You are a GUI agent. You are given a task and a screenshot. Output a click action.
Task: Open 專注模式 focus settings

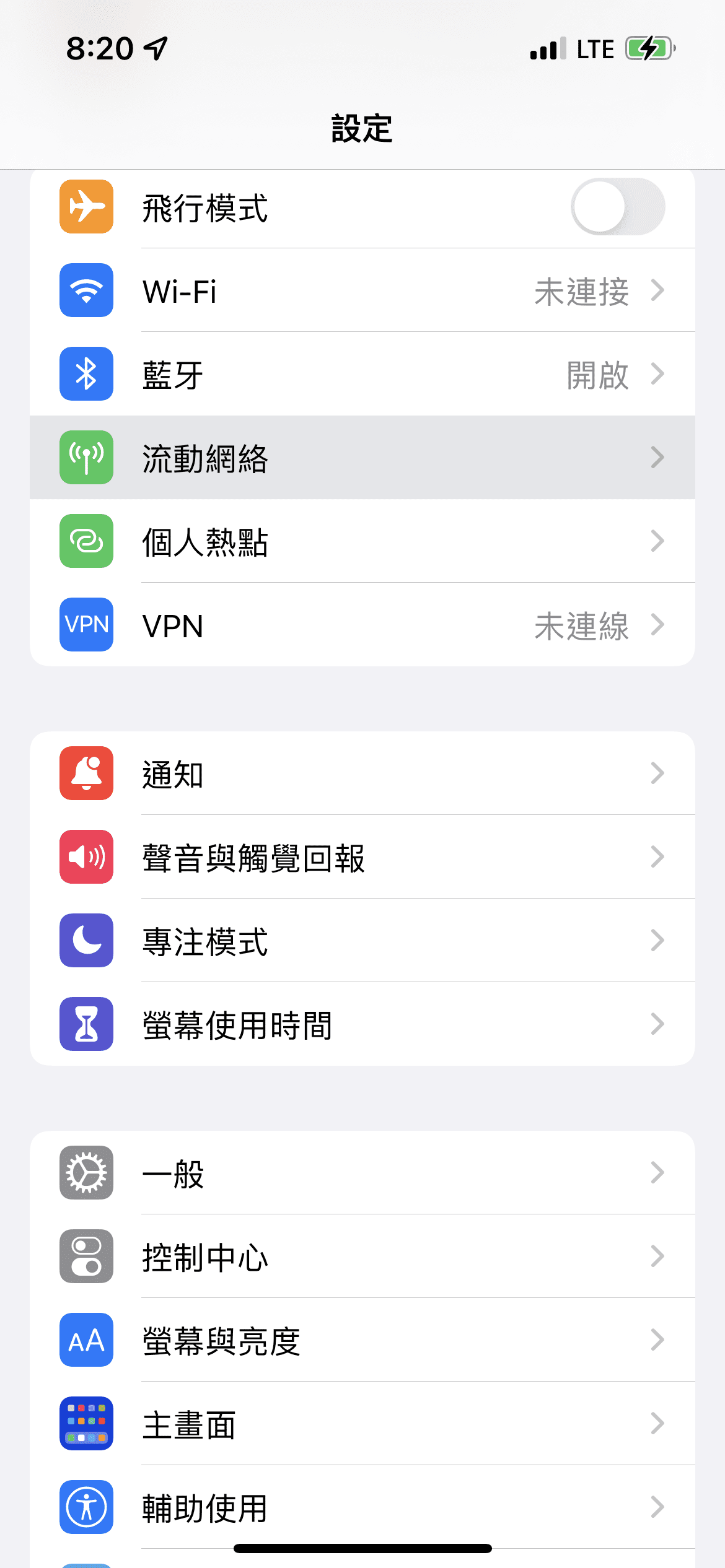[362, 941]
